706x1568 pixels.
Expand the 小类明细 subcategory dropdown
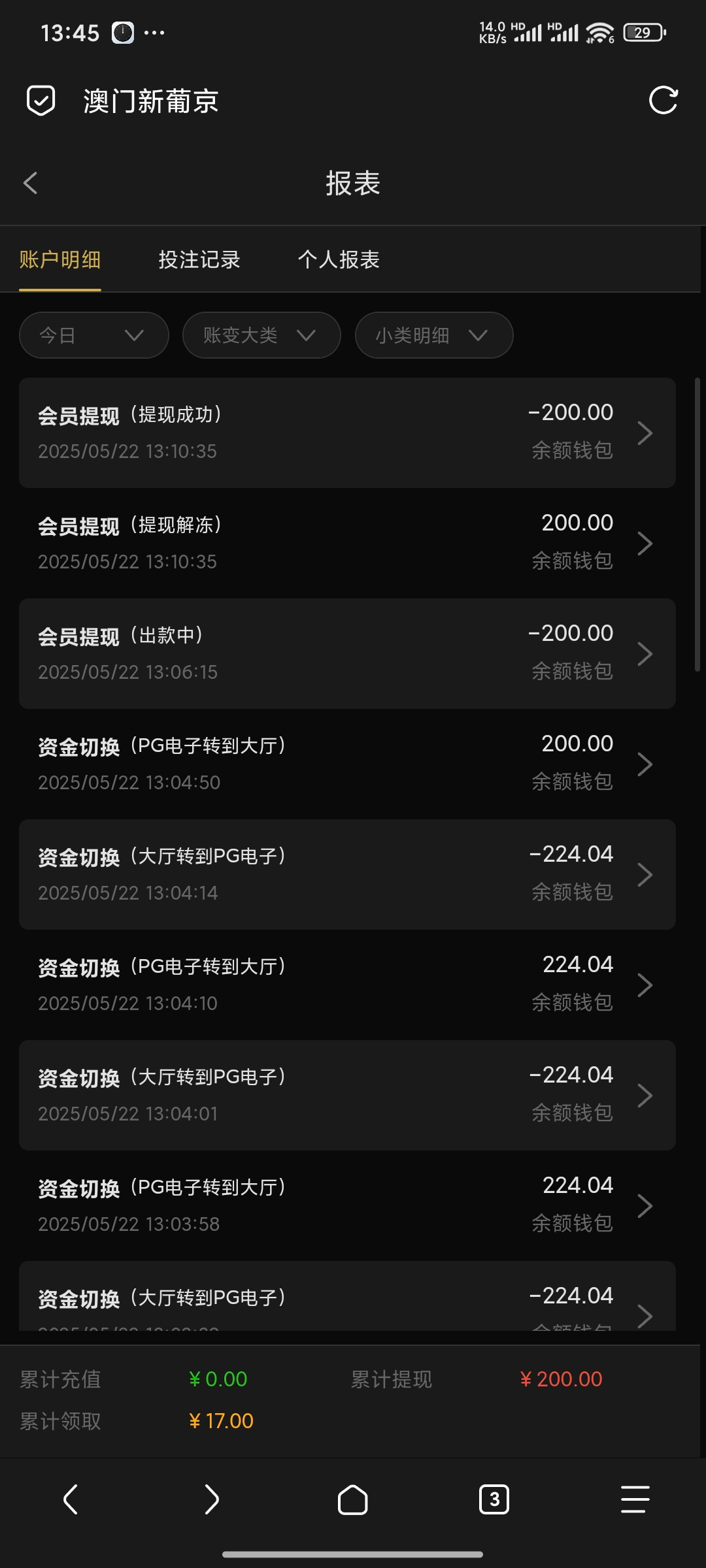click(x=433, y=335)
